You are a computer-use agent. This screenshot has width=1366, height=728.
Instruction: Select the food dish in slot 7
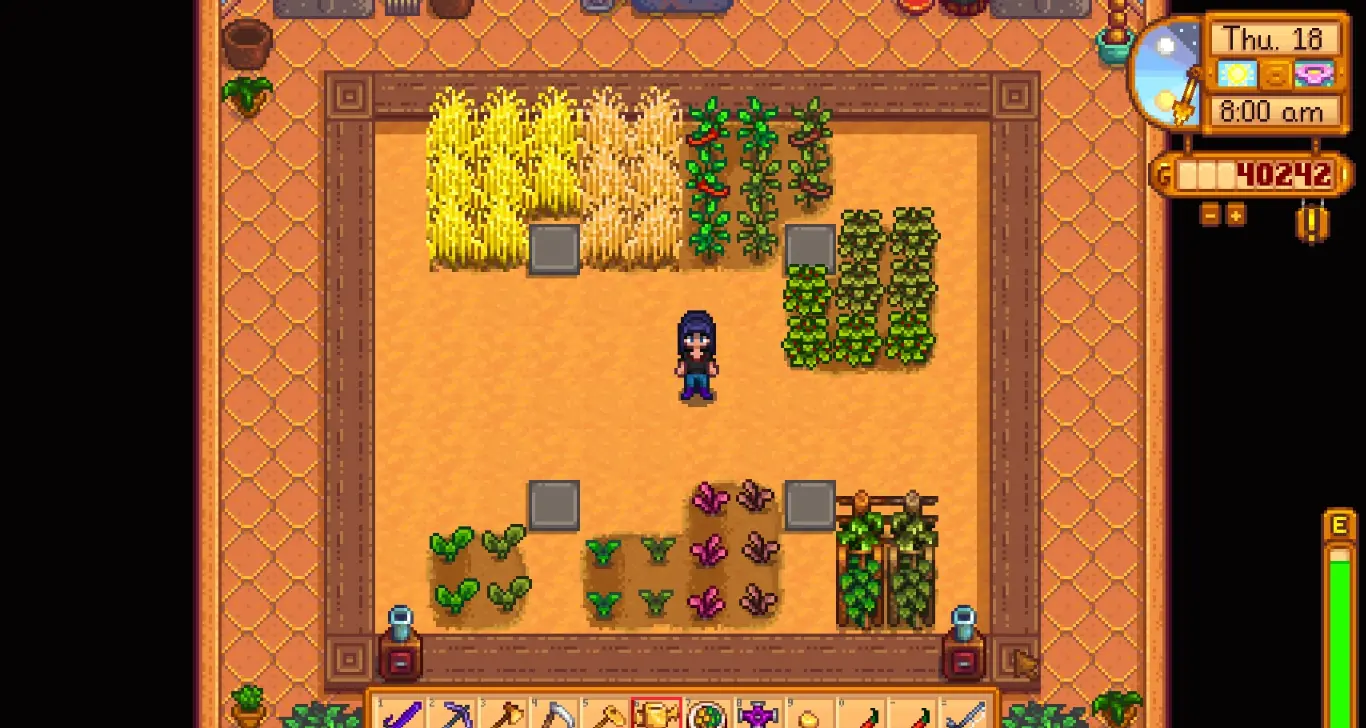coord(707,714)
